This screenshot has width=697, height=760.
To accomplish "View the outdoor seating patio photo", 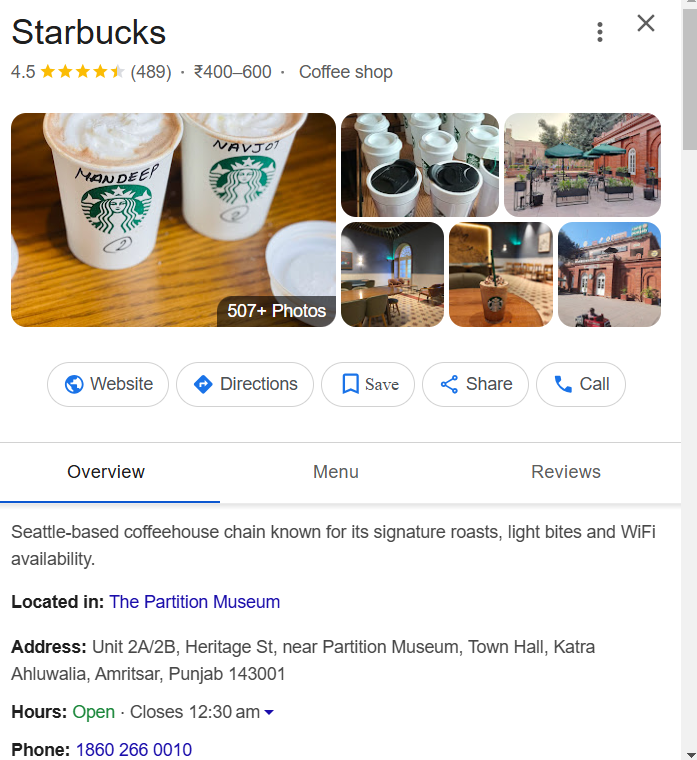I will pos(582,165).
